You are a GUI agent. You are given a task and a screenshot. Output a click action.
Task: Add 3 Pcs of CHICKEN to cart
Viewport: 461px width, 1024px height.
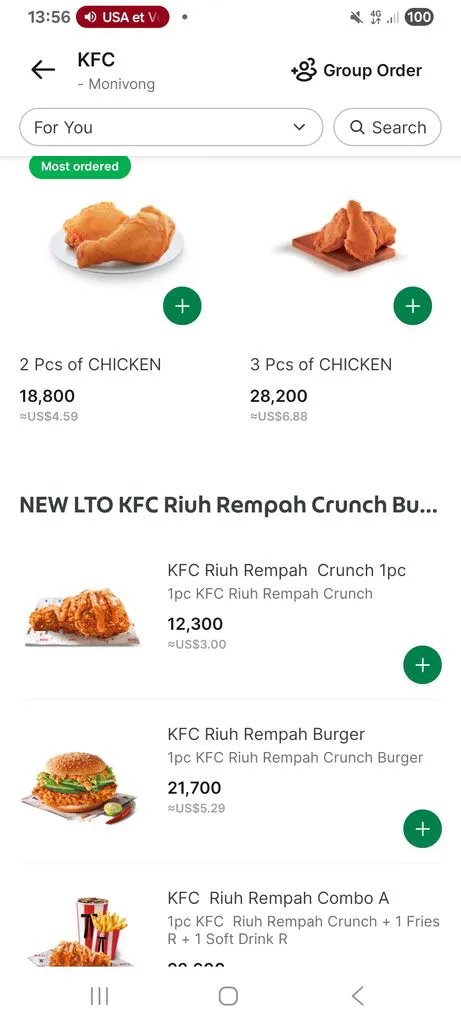click(413, 306)
